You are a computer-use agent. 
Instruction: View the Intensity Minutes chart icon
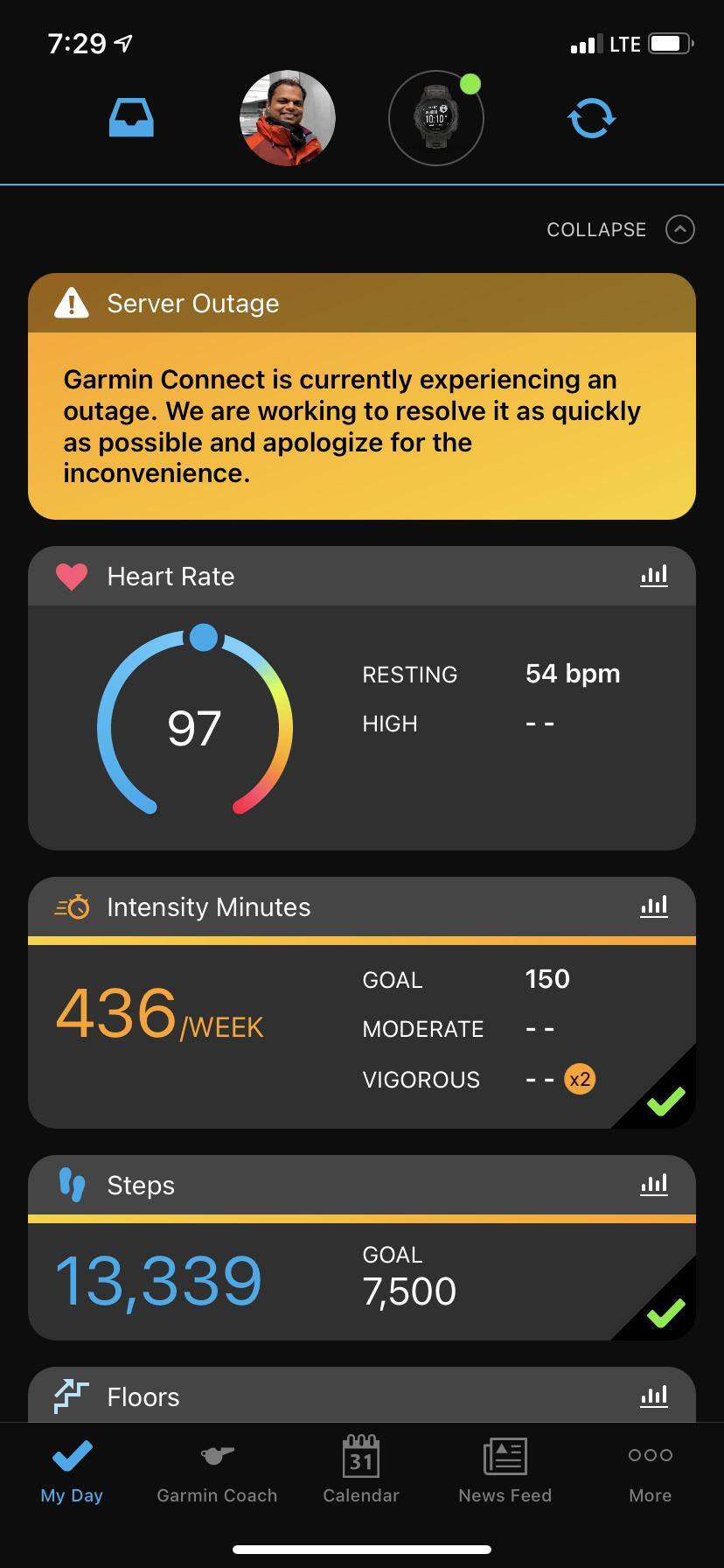click(653, 906)
